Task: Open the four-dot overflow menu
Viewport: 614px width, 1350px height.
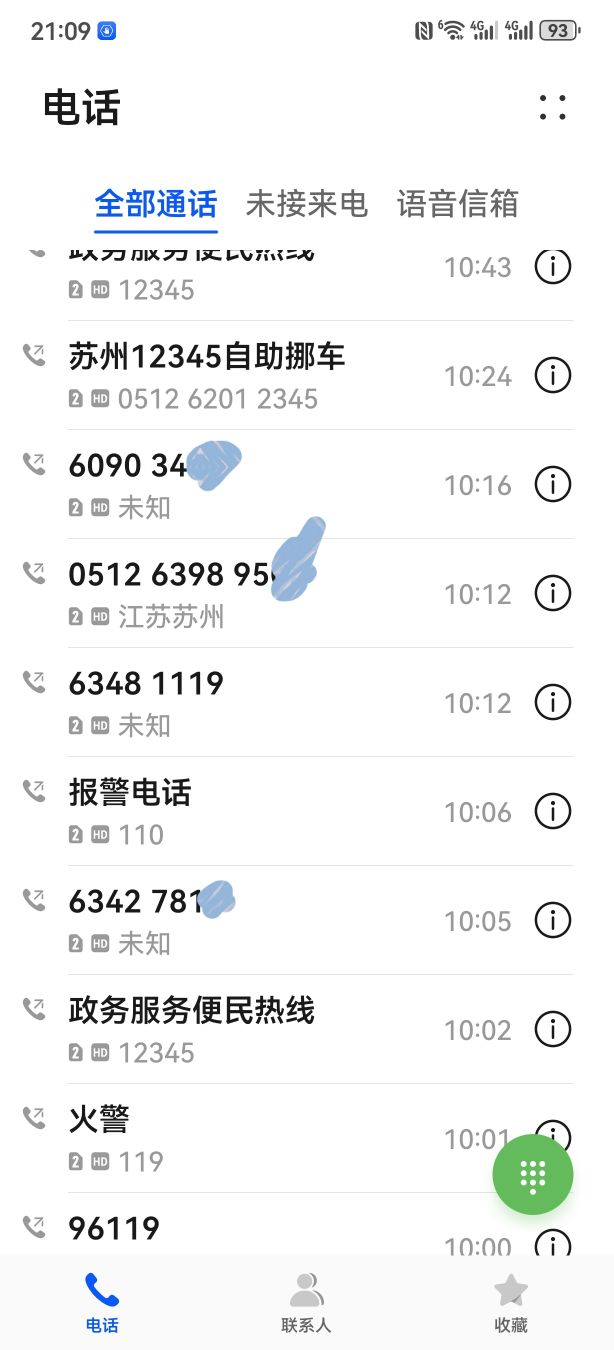Action: [552, 107]
